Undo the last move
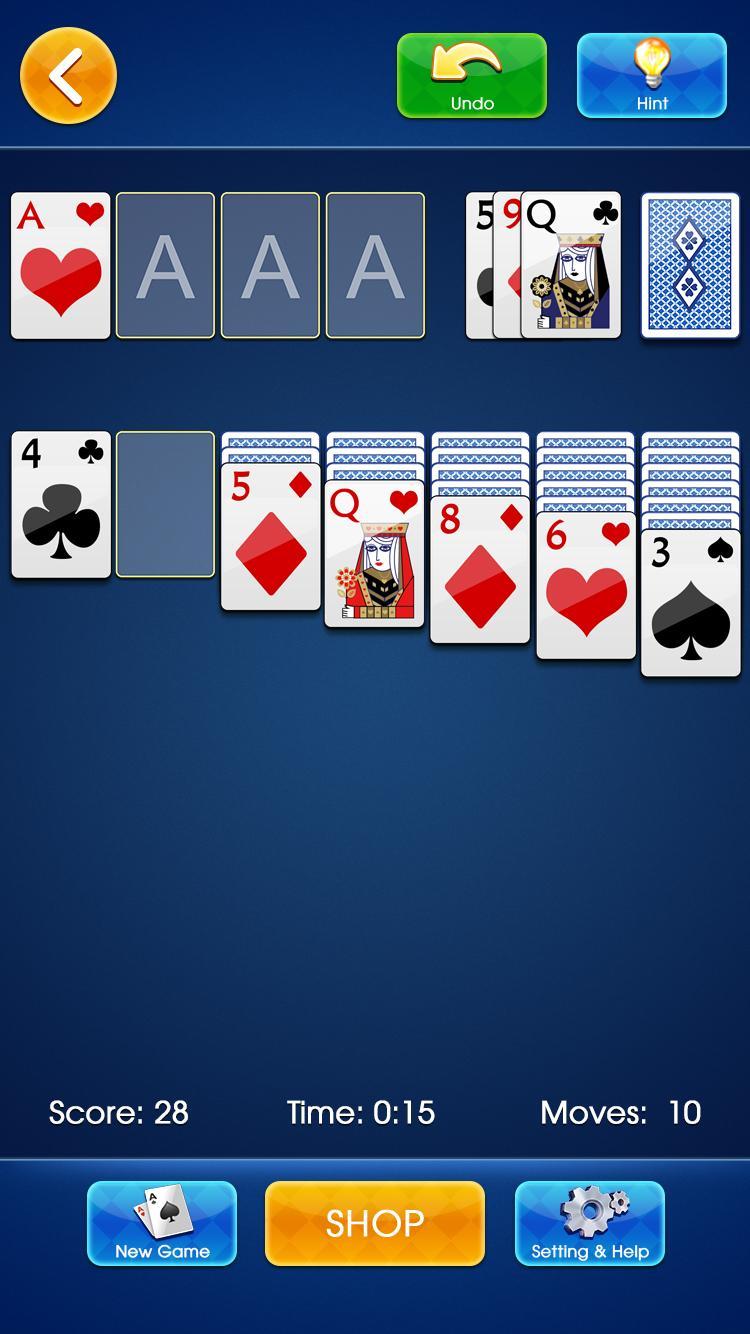The width and height of the screenshot is (750, 1334). point(472,76)
